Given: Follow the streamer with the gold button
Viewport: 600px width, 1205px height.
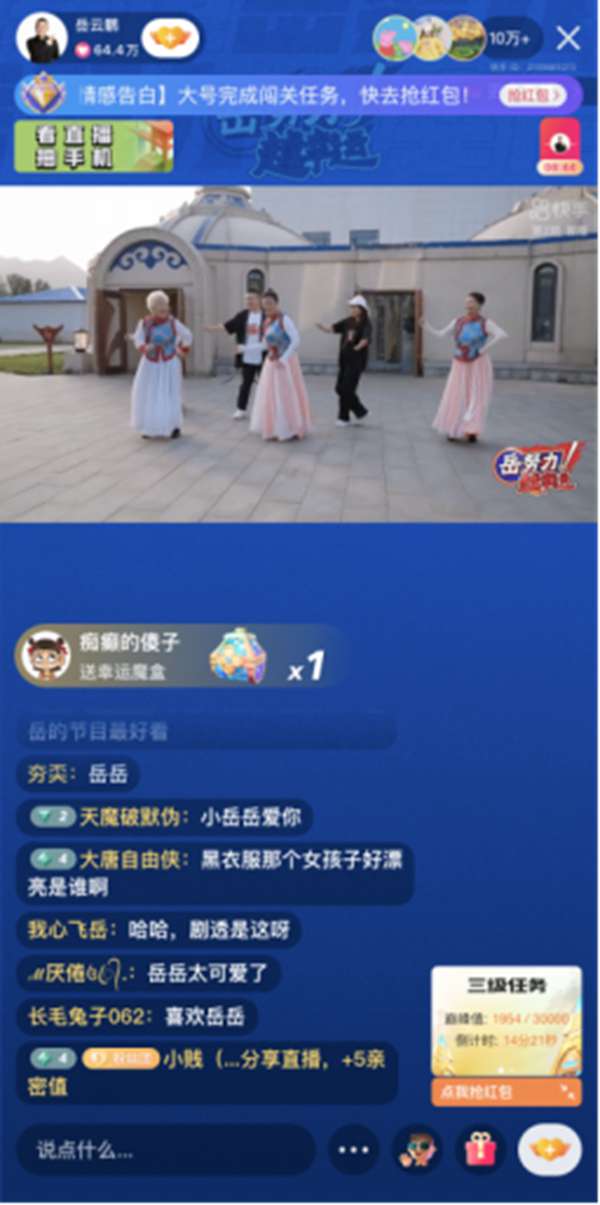Looking at the screenshot, I should [x=171, y=39].
